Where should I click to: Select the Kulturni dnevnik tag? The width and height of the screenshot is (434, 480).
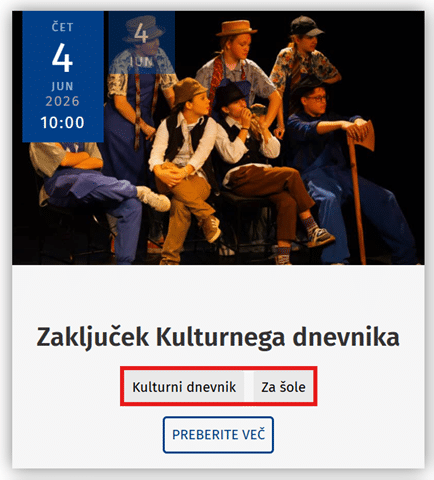[x=184, y=387]
